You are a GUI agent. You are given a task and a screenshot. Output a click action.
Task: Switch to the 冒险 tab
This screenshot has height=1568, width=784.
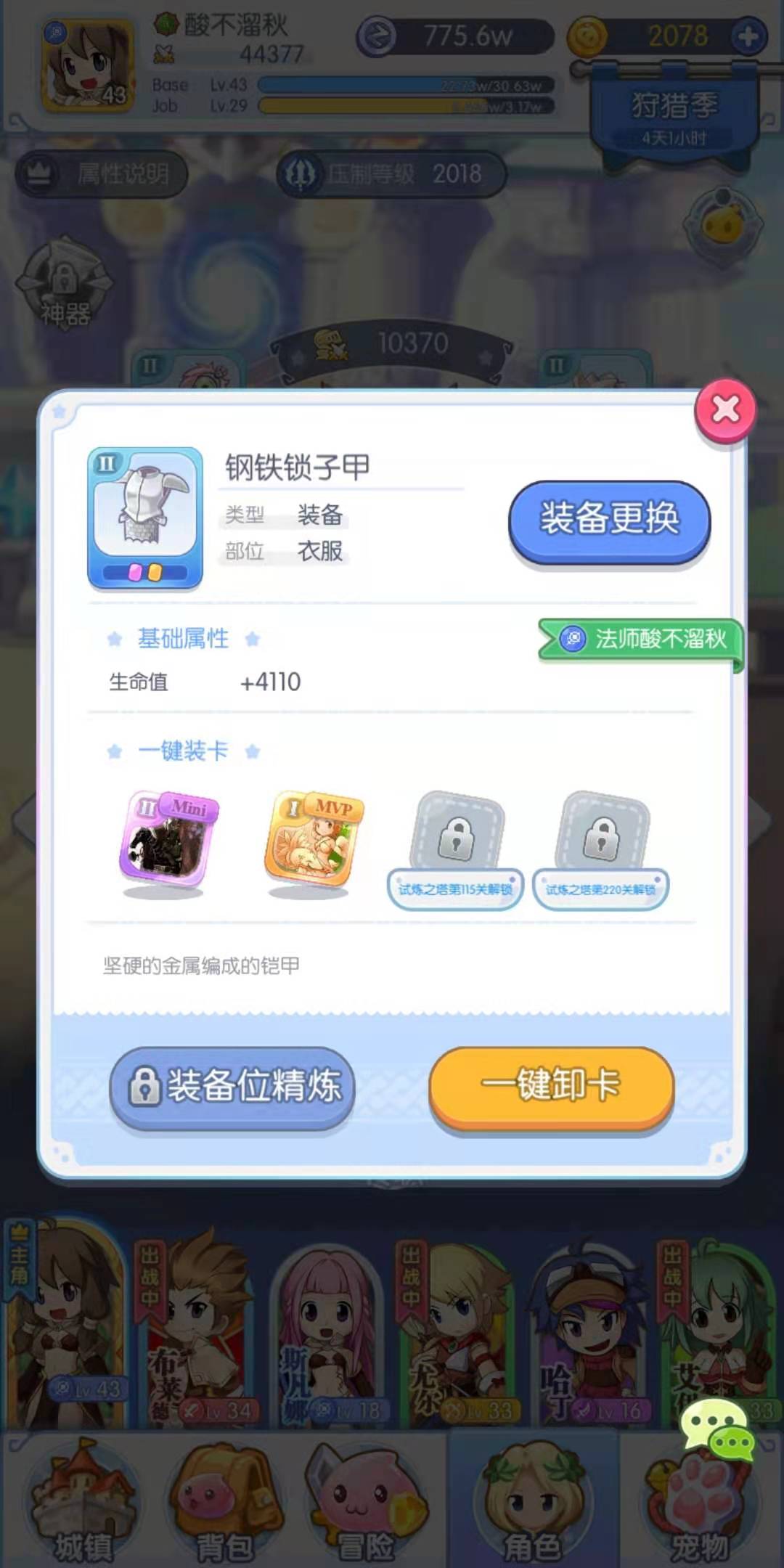click(x=364, y=1503)
